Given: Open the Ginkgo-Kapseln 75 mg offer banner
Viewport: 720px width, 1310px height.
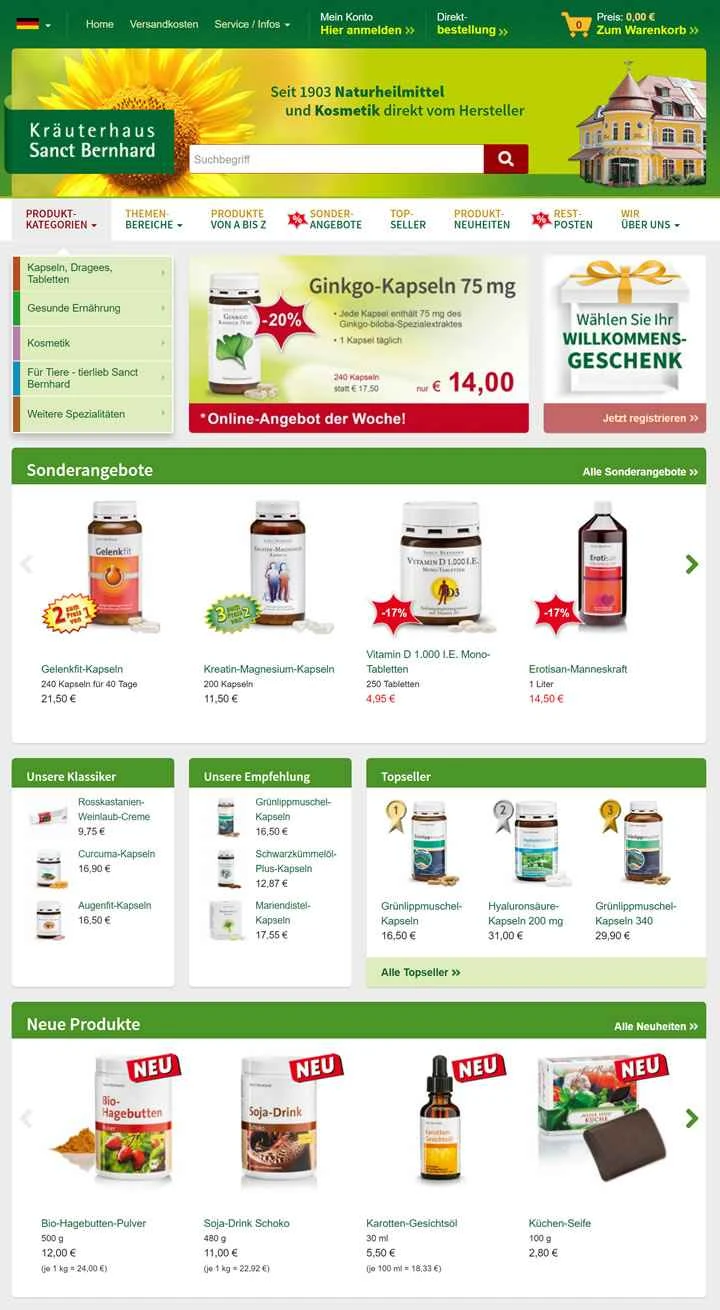Looking at the screenshot, I should 358,343.
